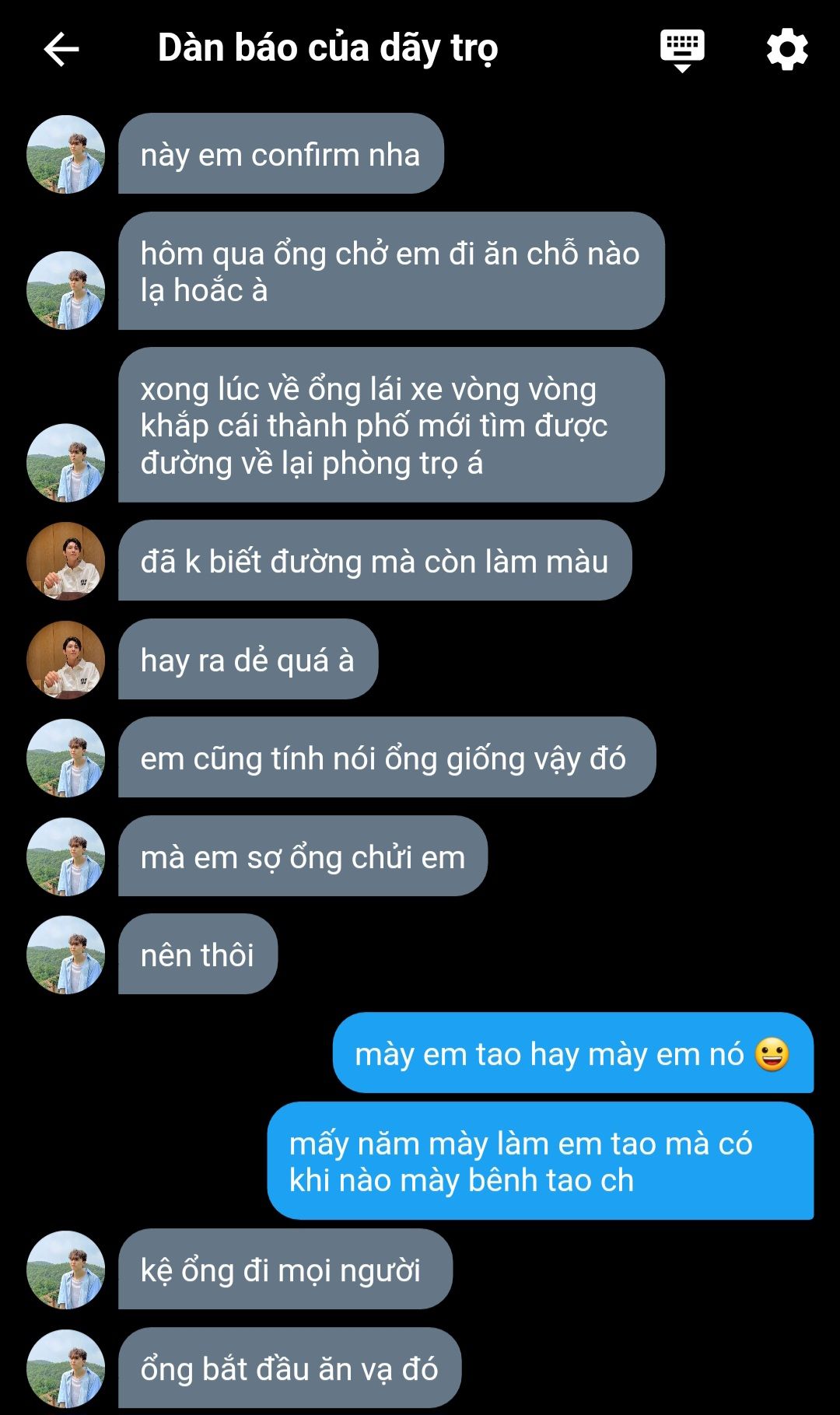The width and height of the screenshot is (840, 1415).
Task: Open the keyboard toggle icon
Action: [682, 50]
